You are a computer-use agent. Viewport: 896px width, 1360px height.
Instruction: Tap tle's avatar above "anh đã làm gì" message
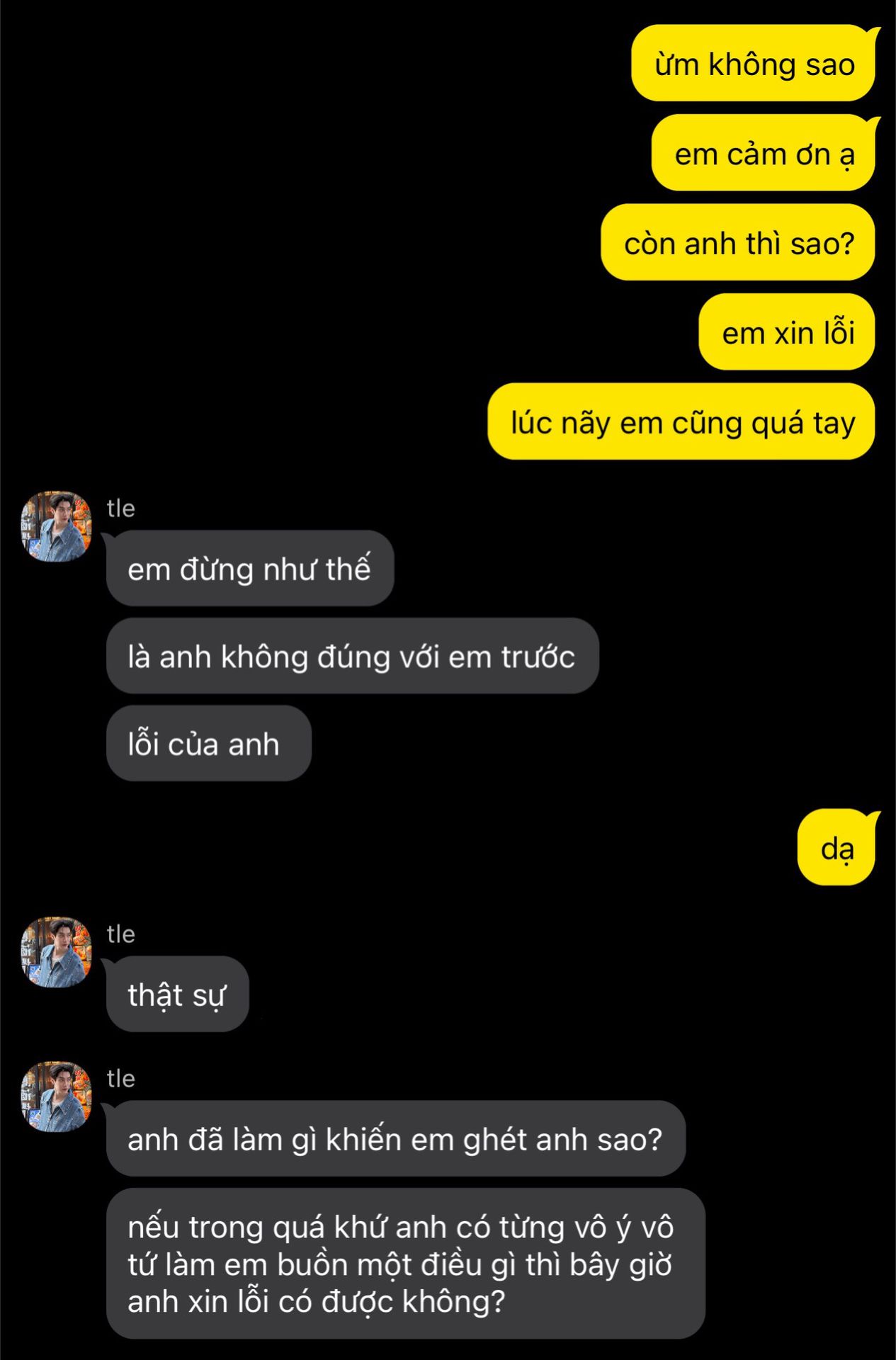point(57,1096)
